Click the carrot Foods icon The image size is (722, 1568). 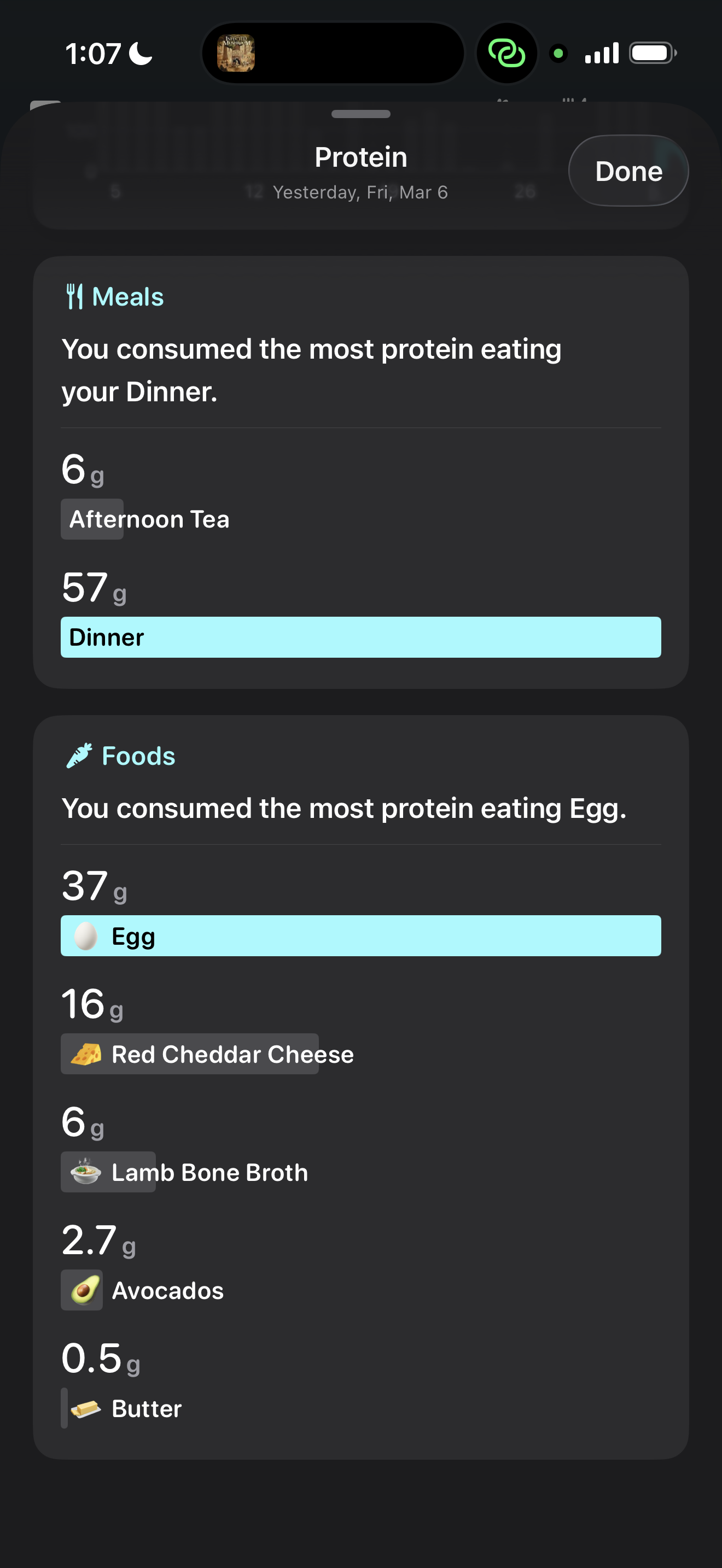coord(79,755)
